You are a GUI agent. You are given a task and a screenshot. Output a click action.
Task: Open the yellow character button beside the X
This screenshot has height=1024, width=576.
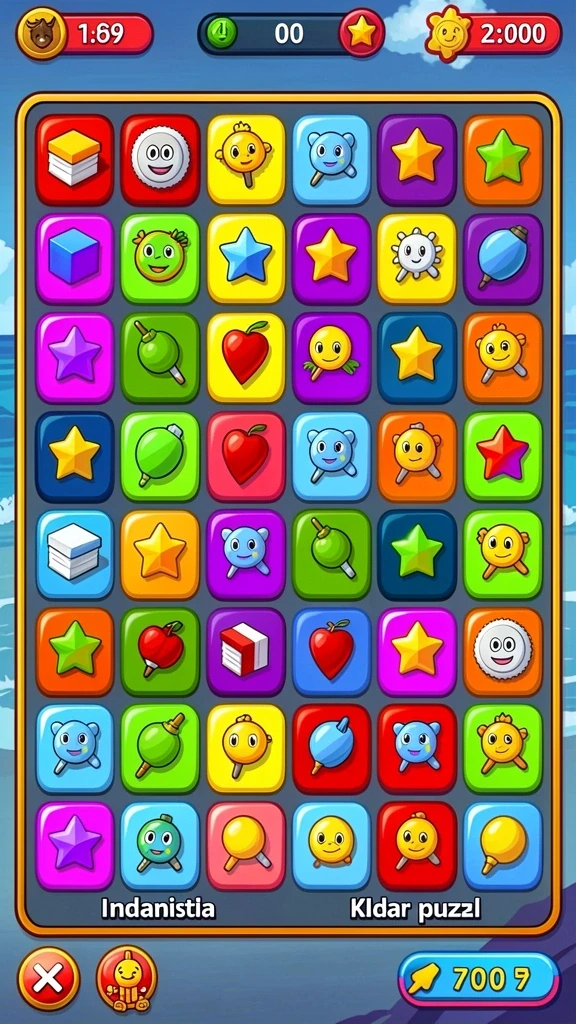click(x=127, y=978)
